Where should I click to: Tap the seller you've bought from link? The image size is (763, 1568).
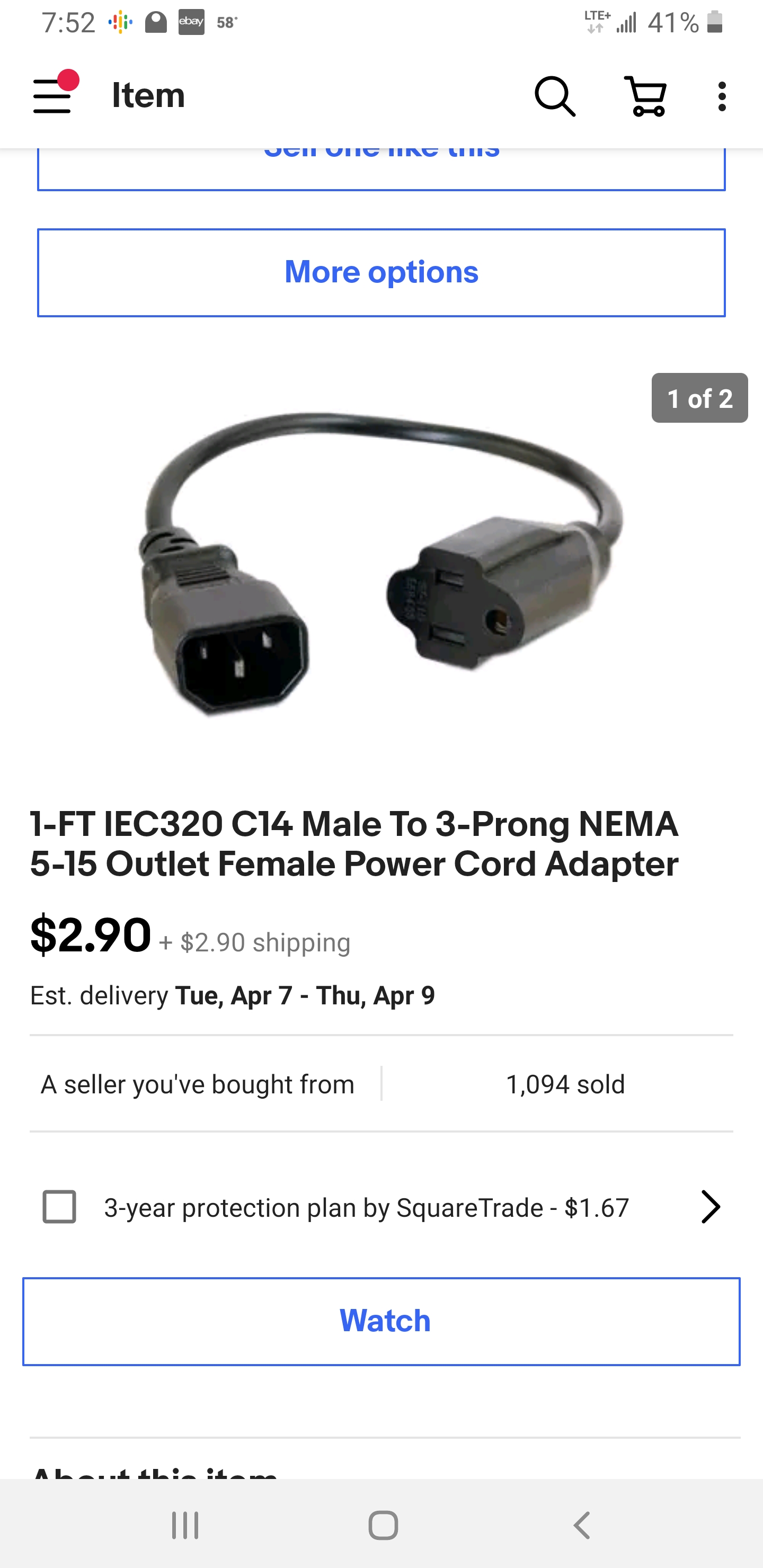(197, 1084)
